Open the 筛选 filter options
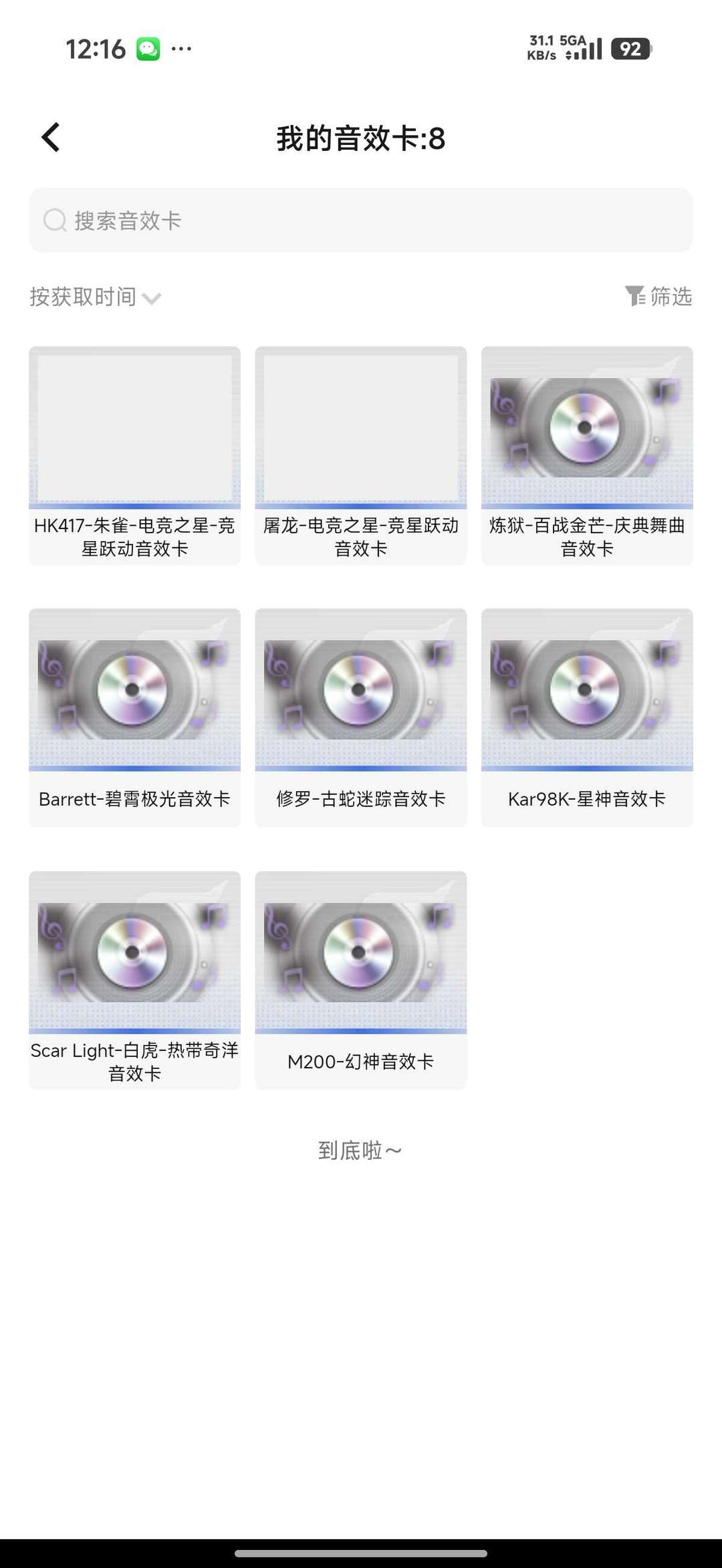The height and width of the screenshot is (1568, 722). (x=658, y=296)
